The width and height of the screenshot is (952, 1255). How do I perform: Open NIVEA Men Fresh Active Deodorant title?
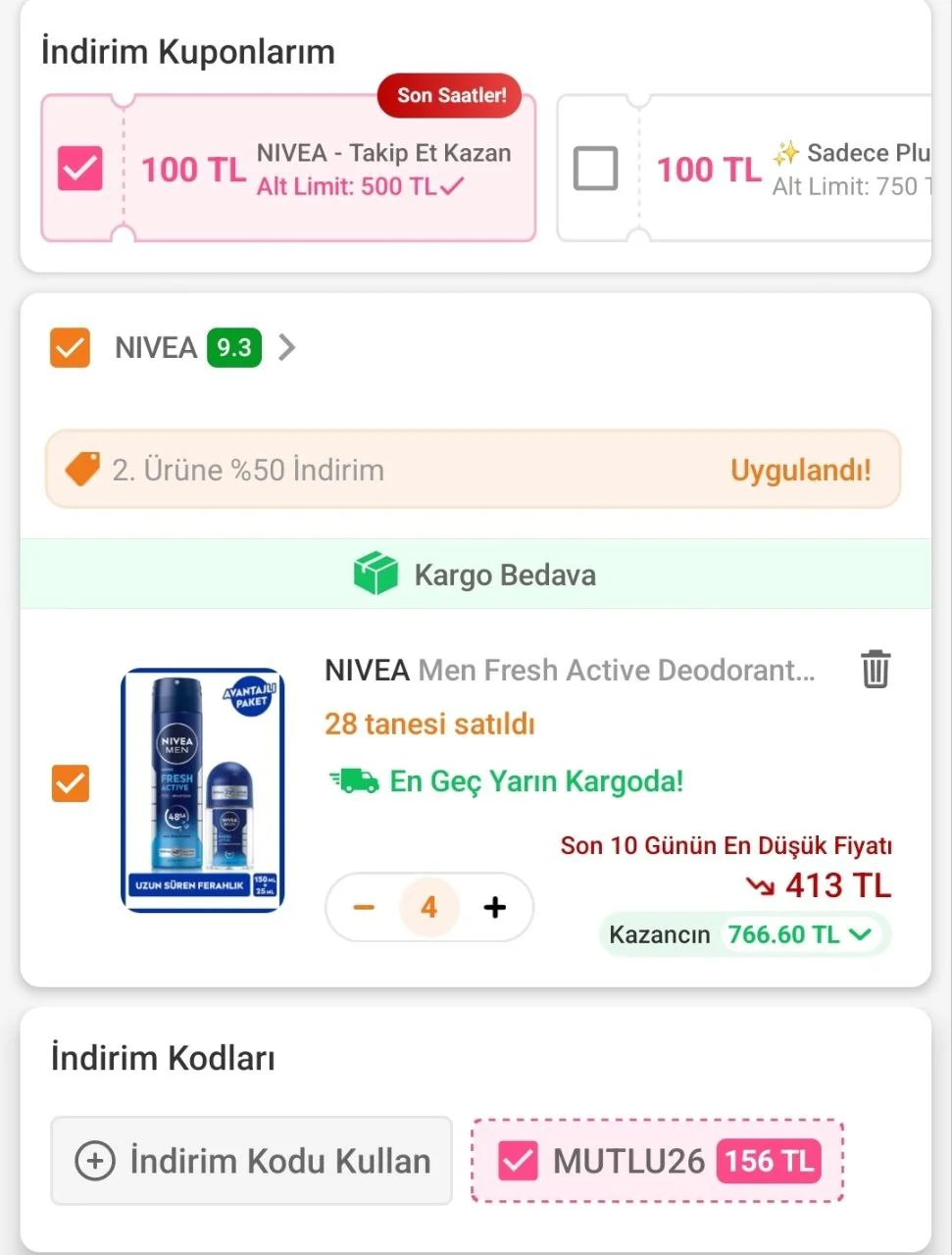point(570,670)
